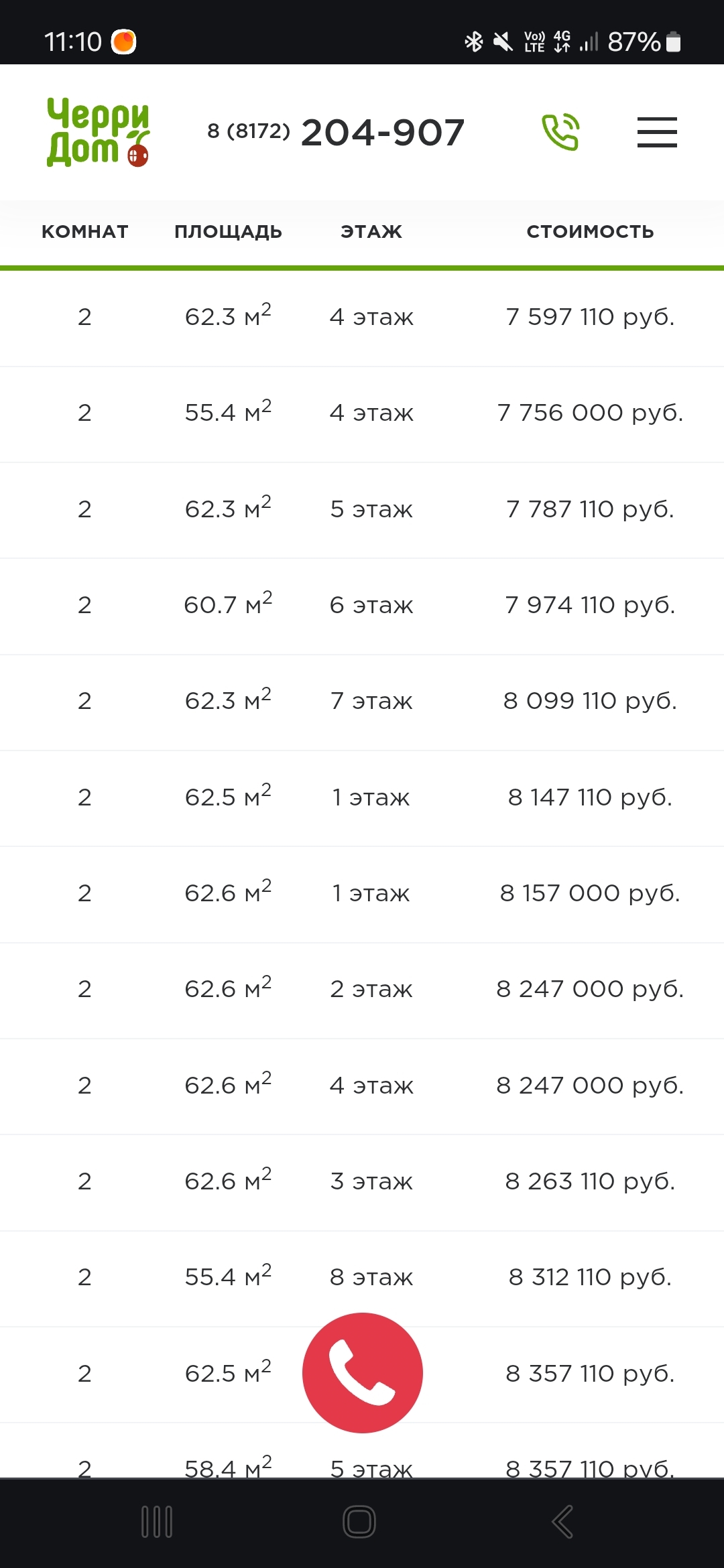Sort apartments by Стоимость column
The image size is (724, 1568).
590,232
